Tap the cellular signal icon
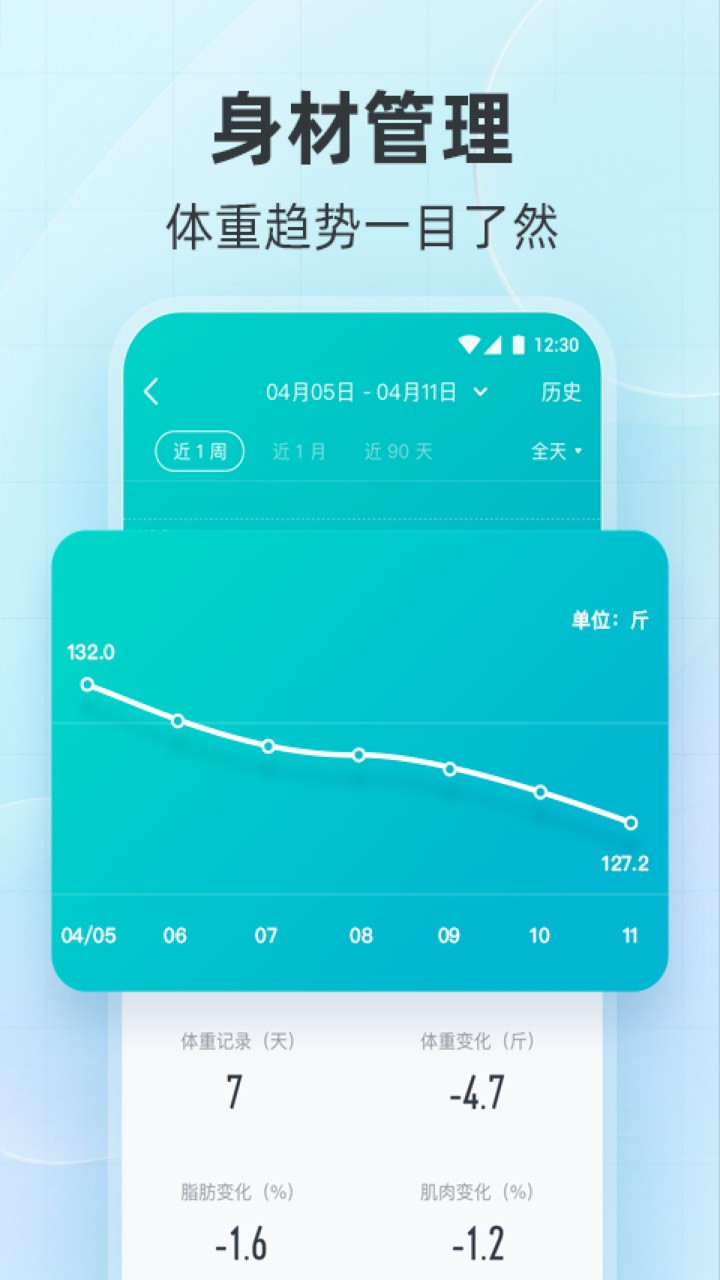This screenshot has width=720, height=1280. tap(494, 343)
